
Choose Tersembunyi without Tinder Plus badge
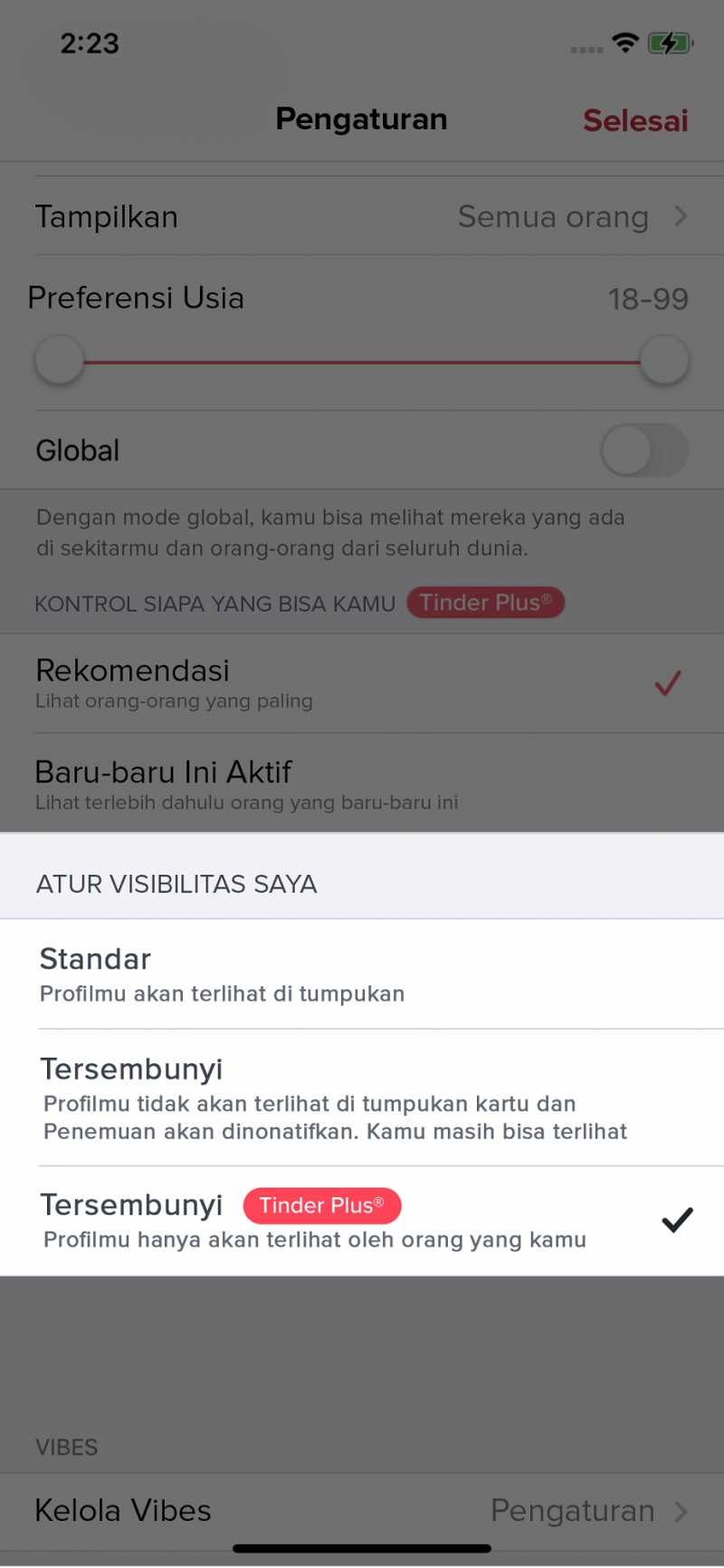click(362, 1098)
